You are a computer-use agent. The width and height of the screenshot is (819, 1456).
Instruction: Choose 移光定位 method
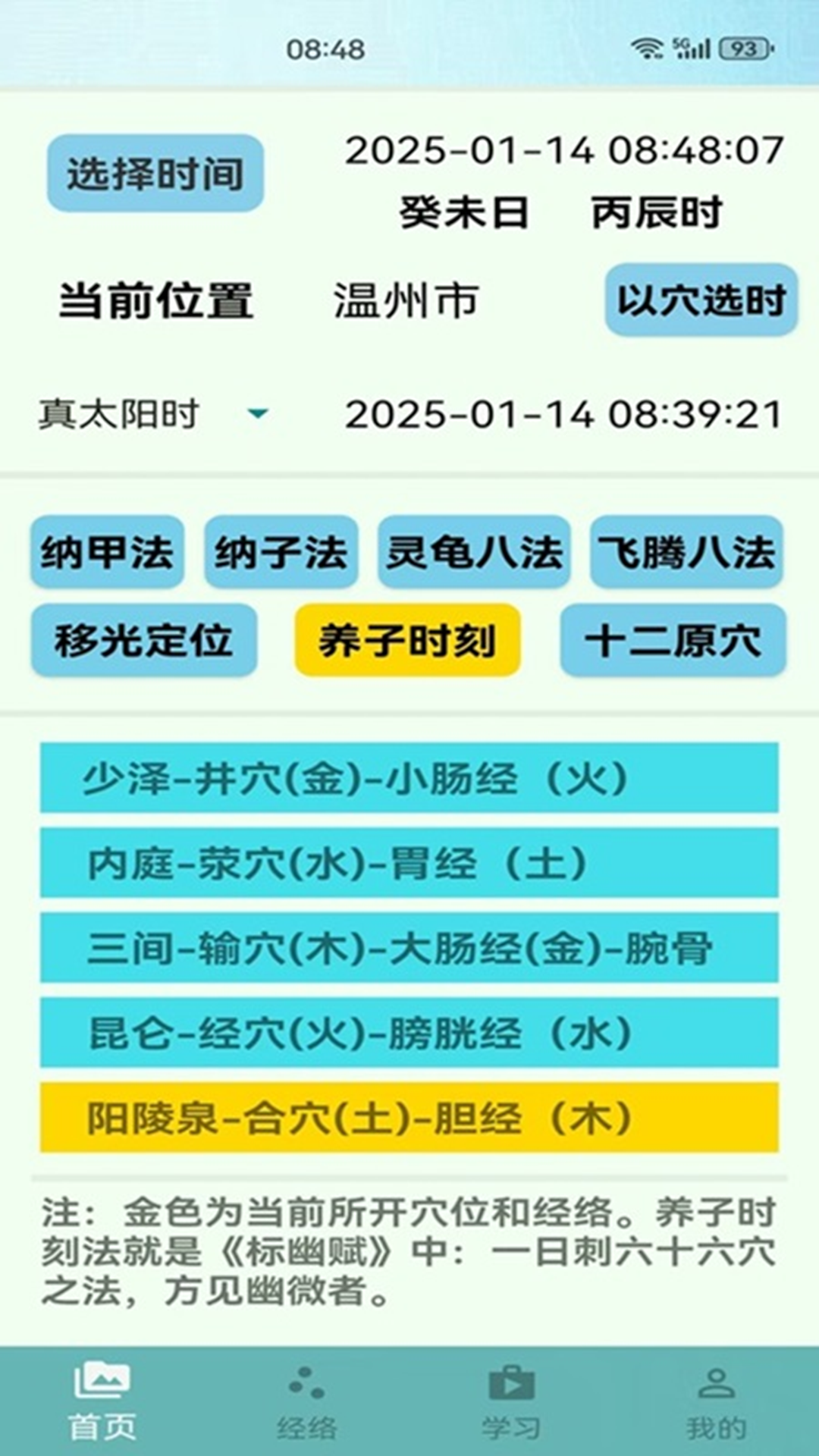pyautogui.click(x=144, y=640)
